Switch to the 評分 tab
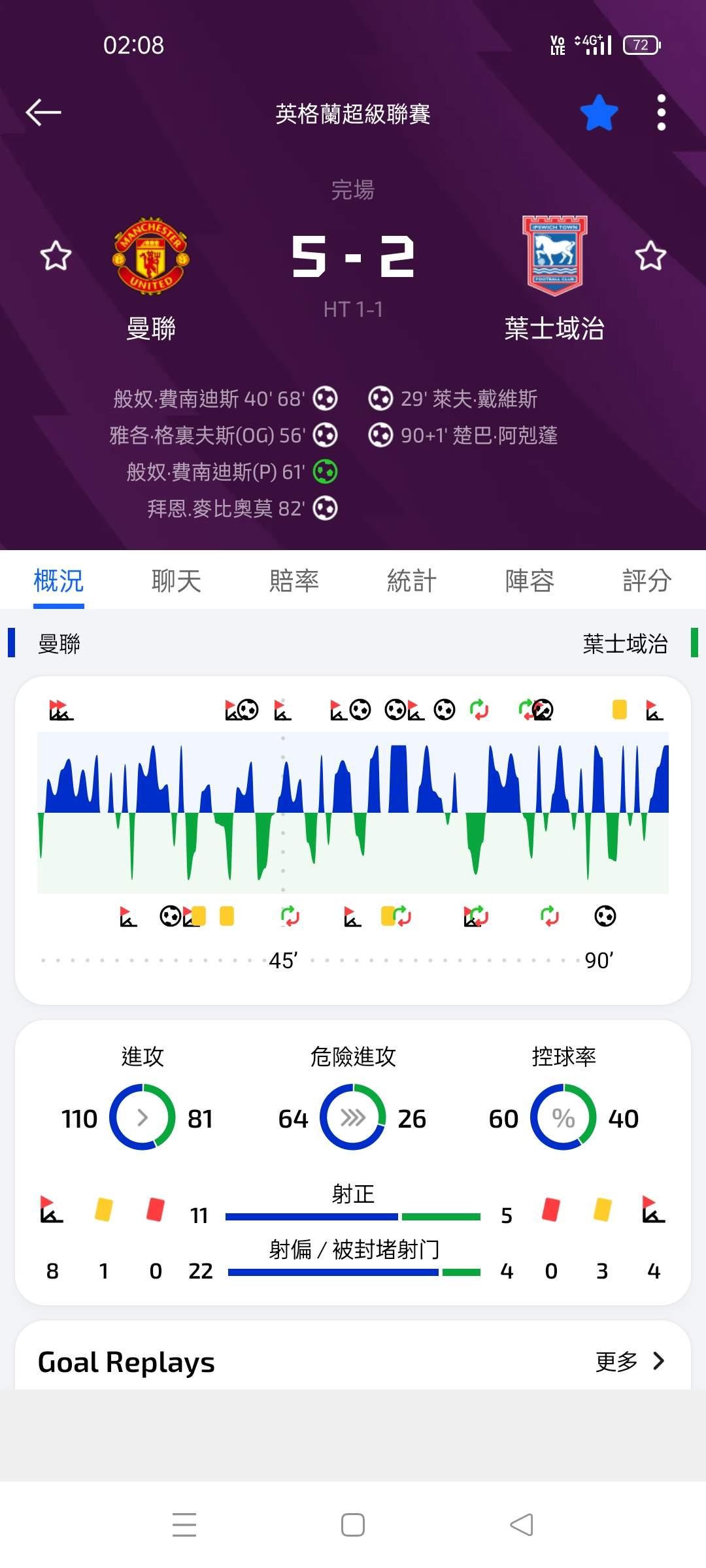 pyautogui.click(x=647, y=580)
